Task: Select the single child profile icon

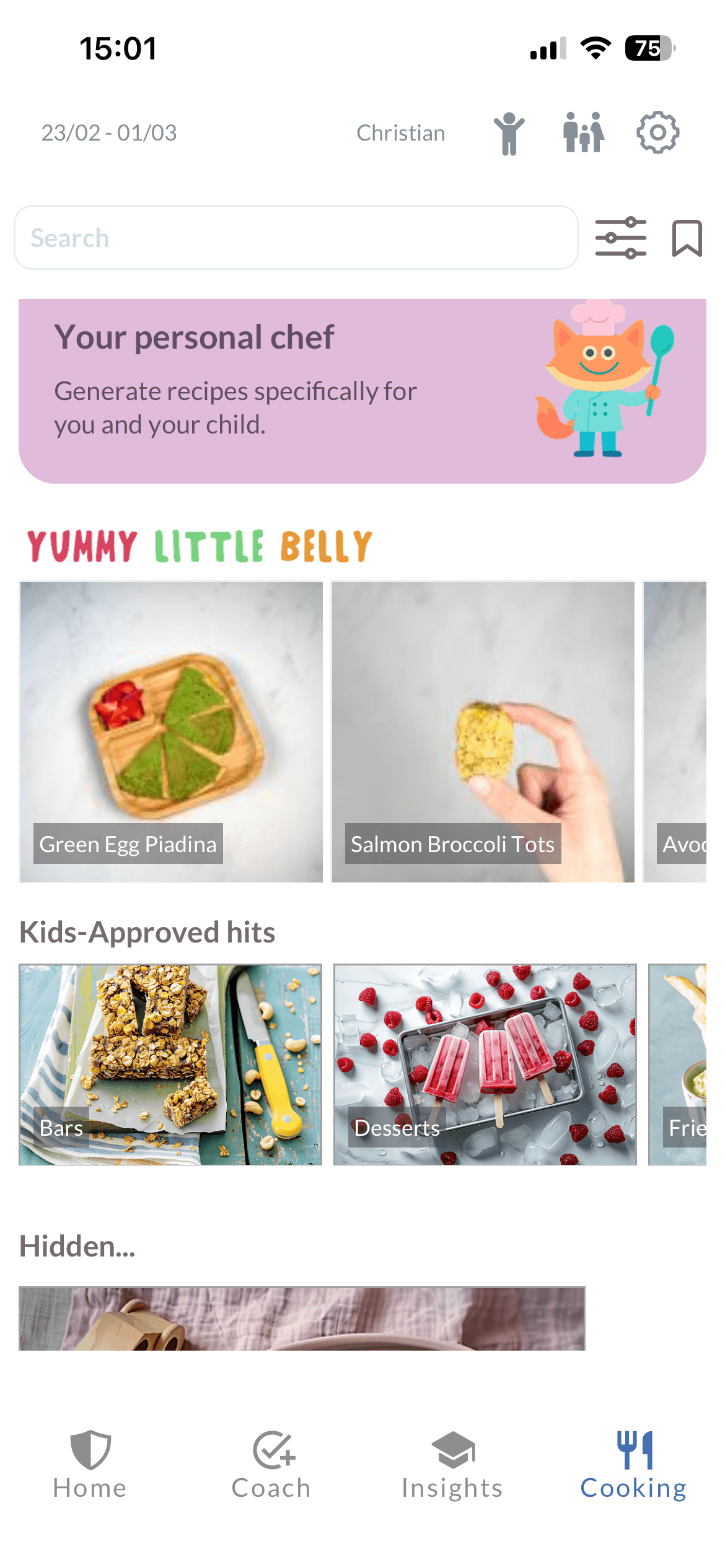Action: [x=508, y=132]
